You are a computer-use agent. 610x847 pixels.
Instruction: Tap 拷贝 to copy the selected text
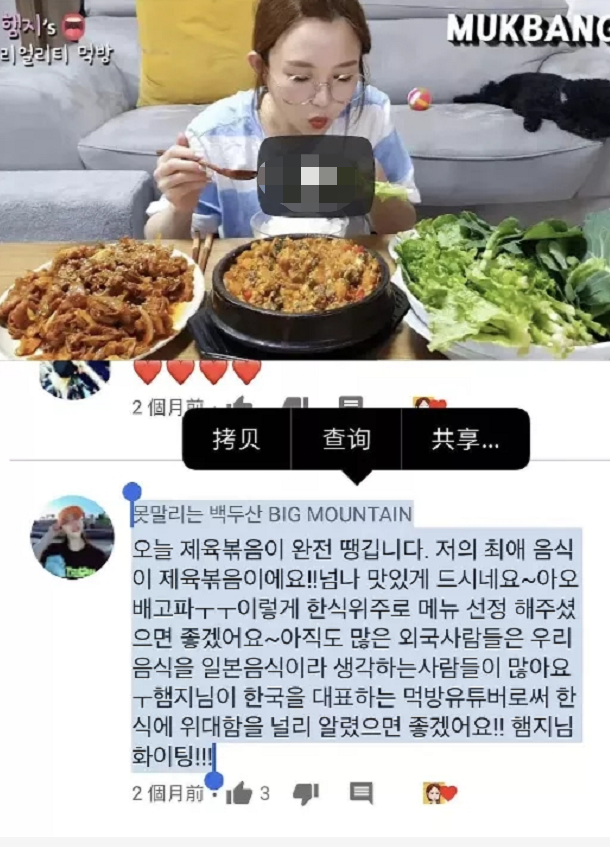pyautogui.click(x=236, y=439)
